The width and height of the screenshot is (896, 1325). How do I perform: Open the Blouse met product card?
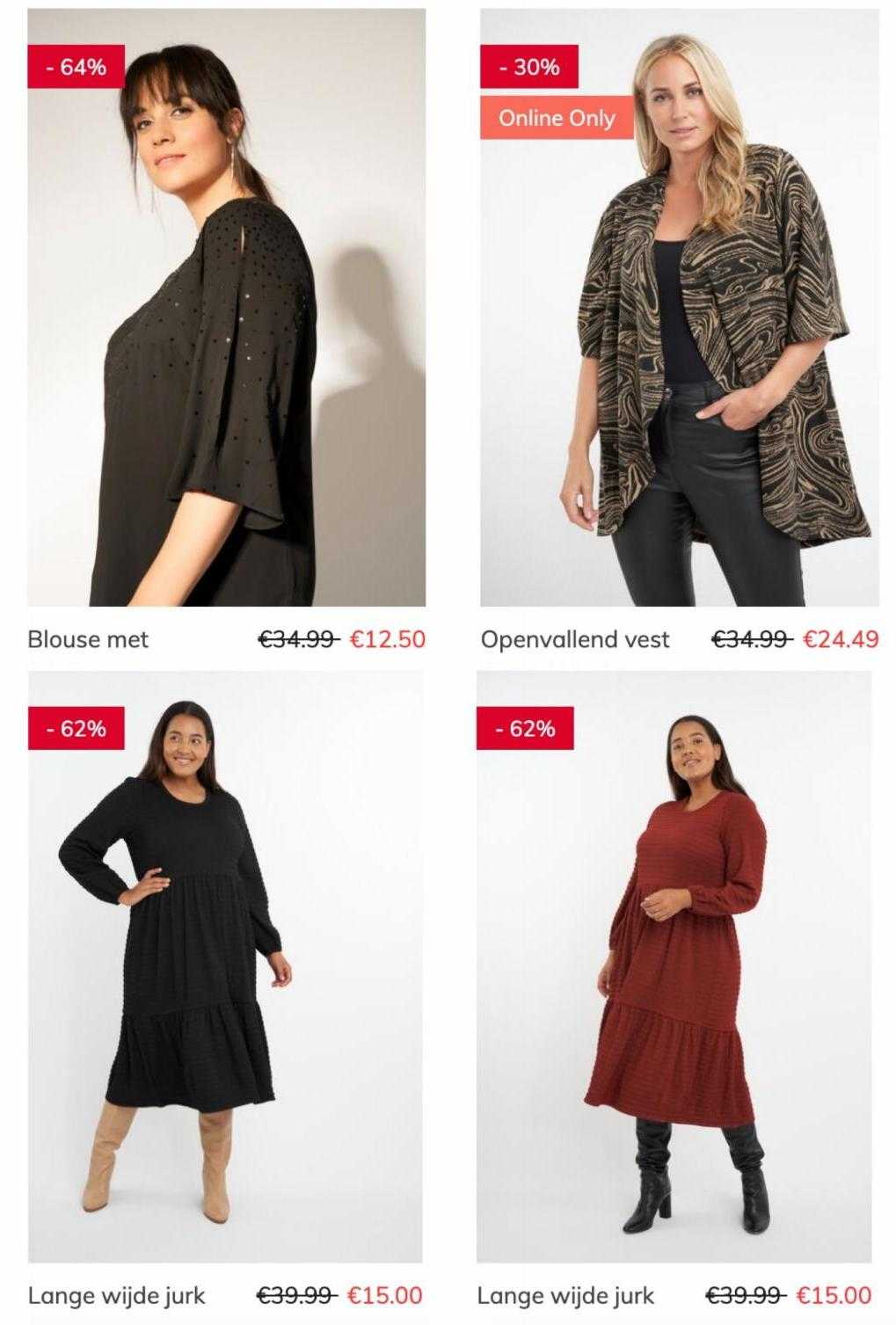226,308
